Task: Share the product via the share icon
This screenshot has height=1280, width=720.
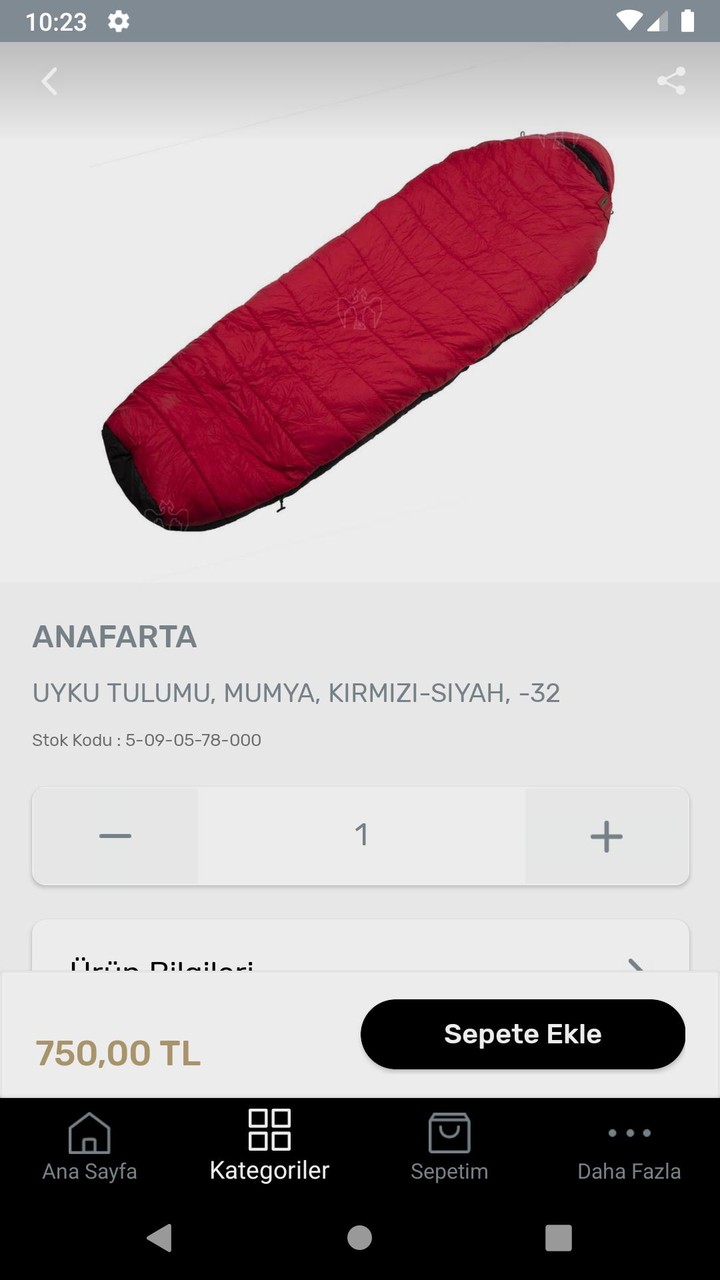Action: 670,81
